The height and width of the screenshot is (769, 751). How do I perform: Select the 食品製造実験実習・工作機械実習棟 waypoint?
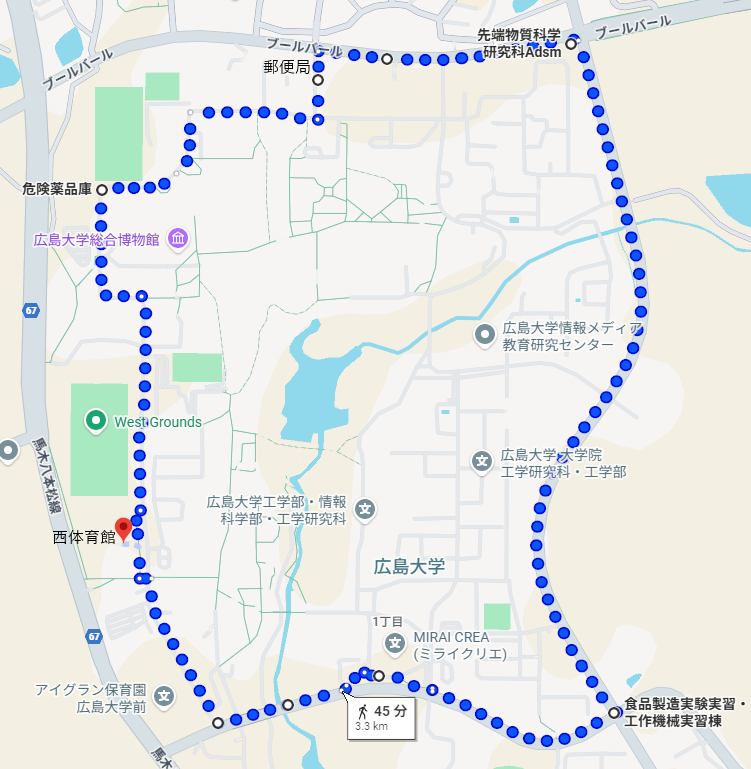[614, 713]
